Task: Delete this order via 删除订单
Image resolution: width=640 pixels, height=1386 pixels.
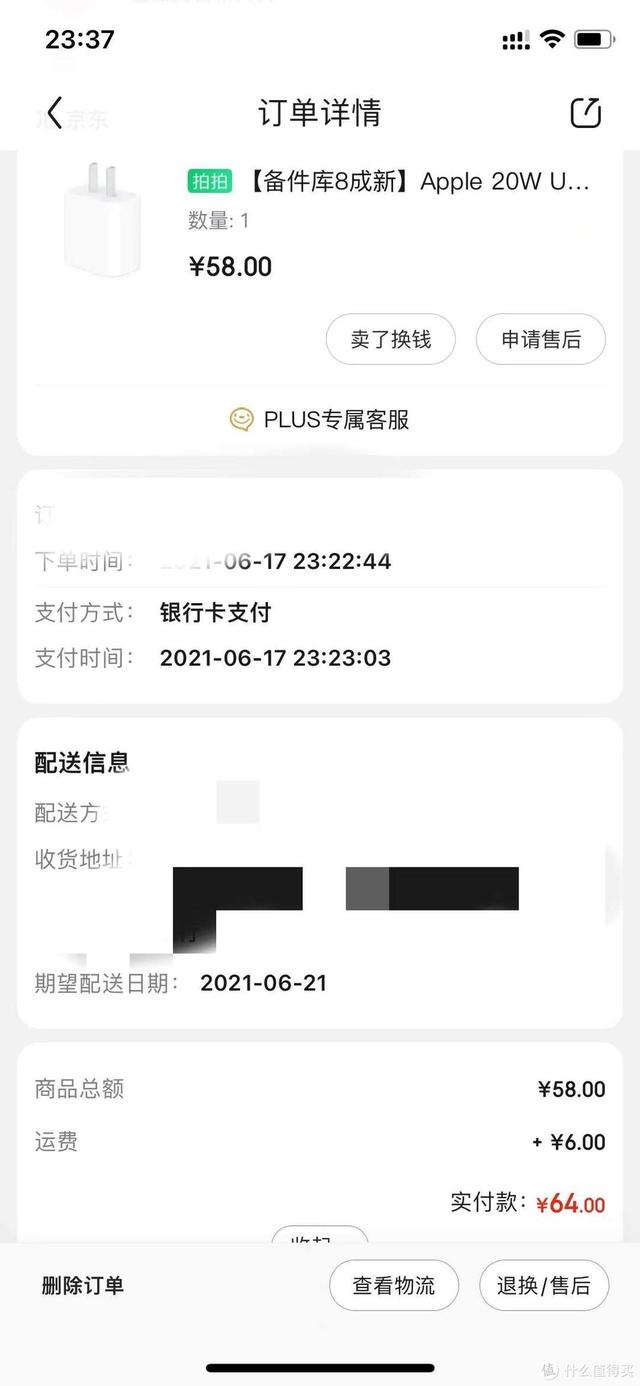Action: [83, 1285]
